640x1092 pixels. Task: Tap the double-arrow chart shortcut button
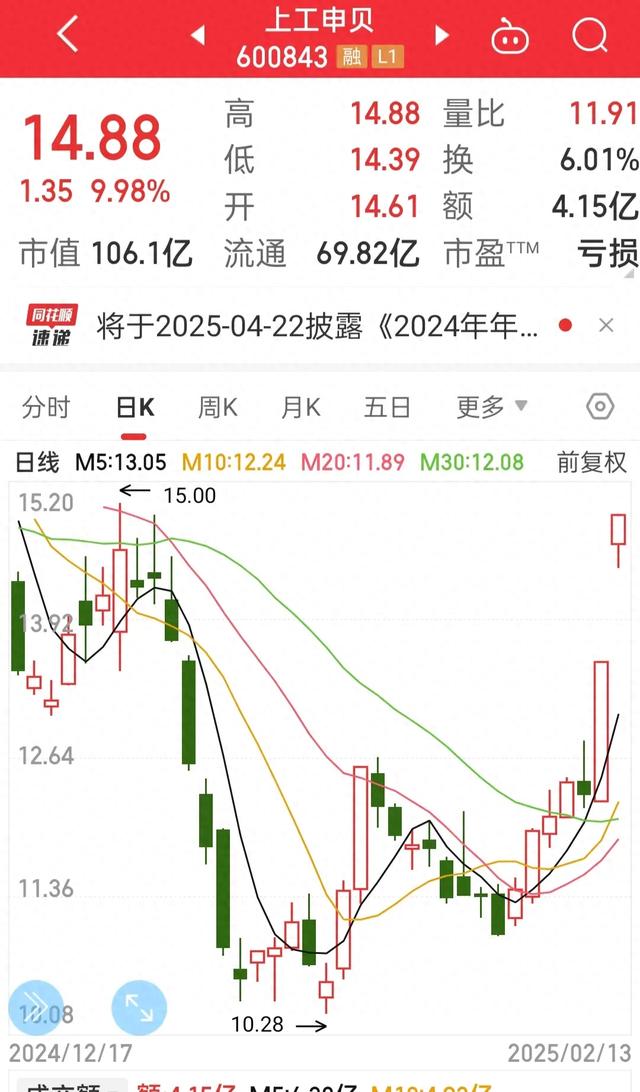point(36,1007)
